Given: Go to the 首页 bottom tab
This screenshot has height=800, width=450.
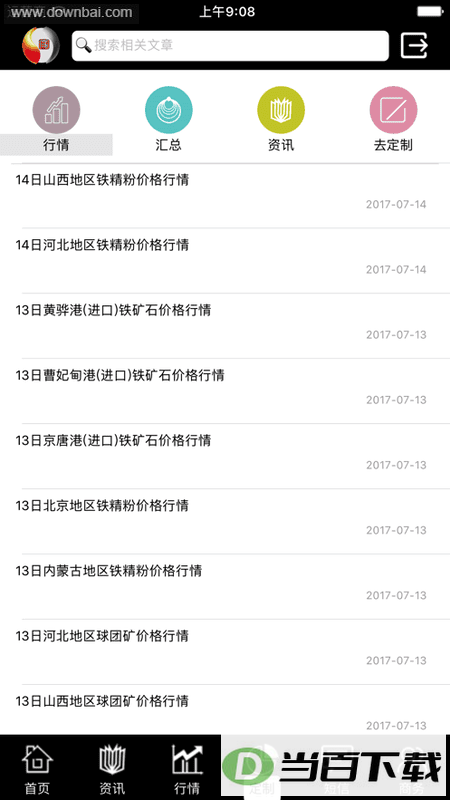Looking at the screenshot, I should tap(37, 769).
